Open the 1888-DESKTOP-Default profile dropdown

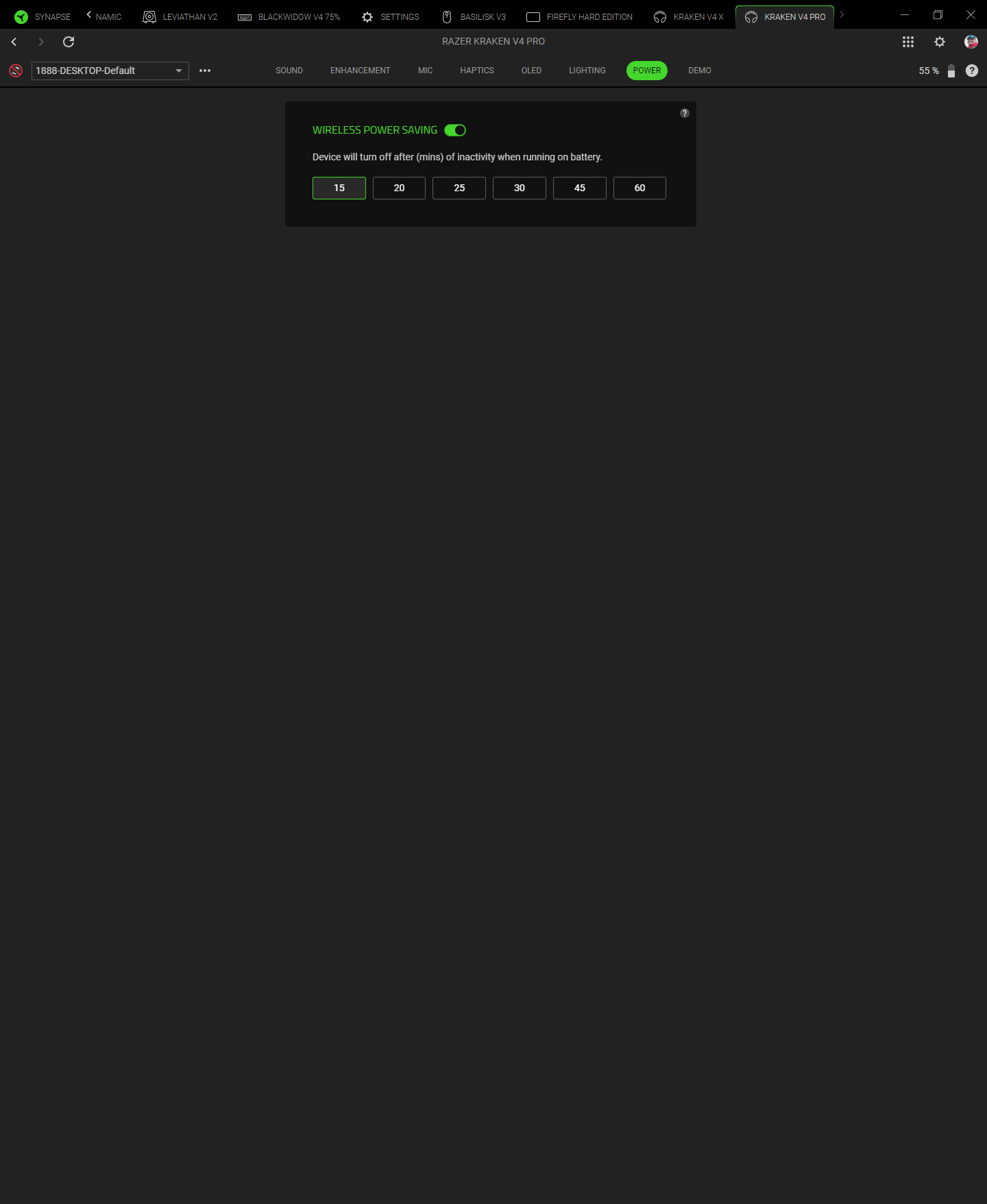click(x=110, y=71)
